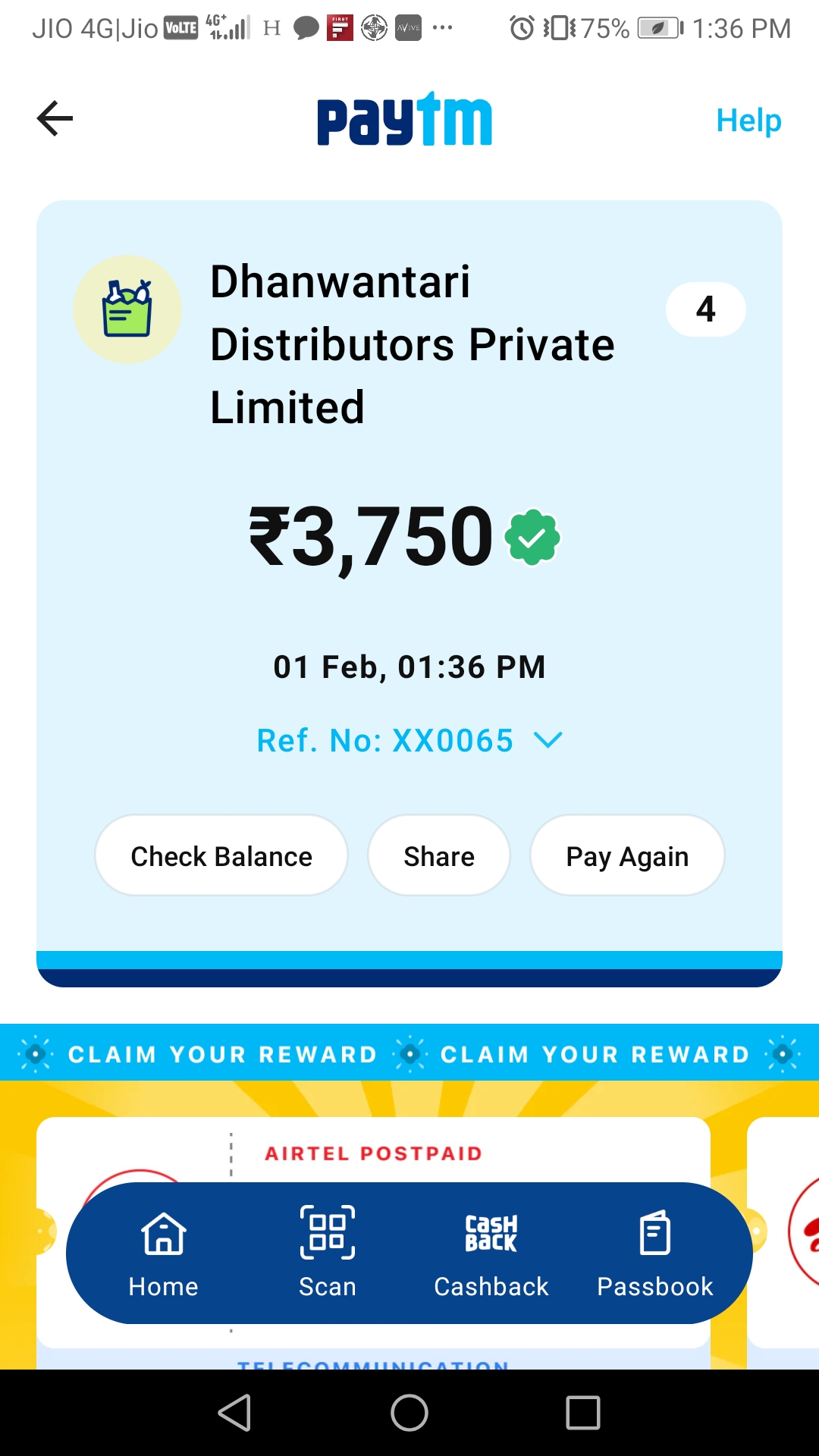Switch to the Cashback tab
Viewport: 819px width, 1456px height.
[491, 1253]
